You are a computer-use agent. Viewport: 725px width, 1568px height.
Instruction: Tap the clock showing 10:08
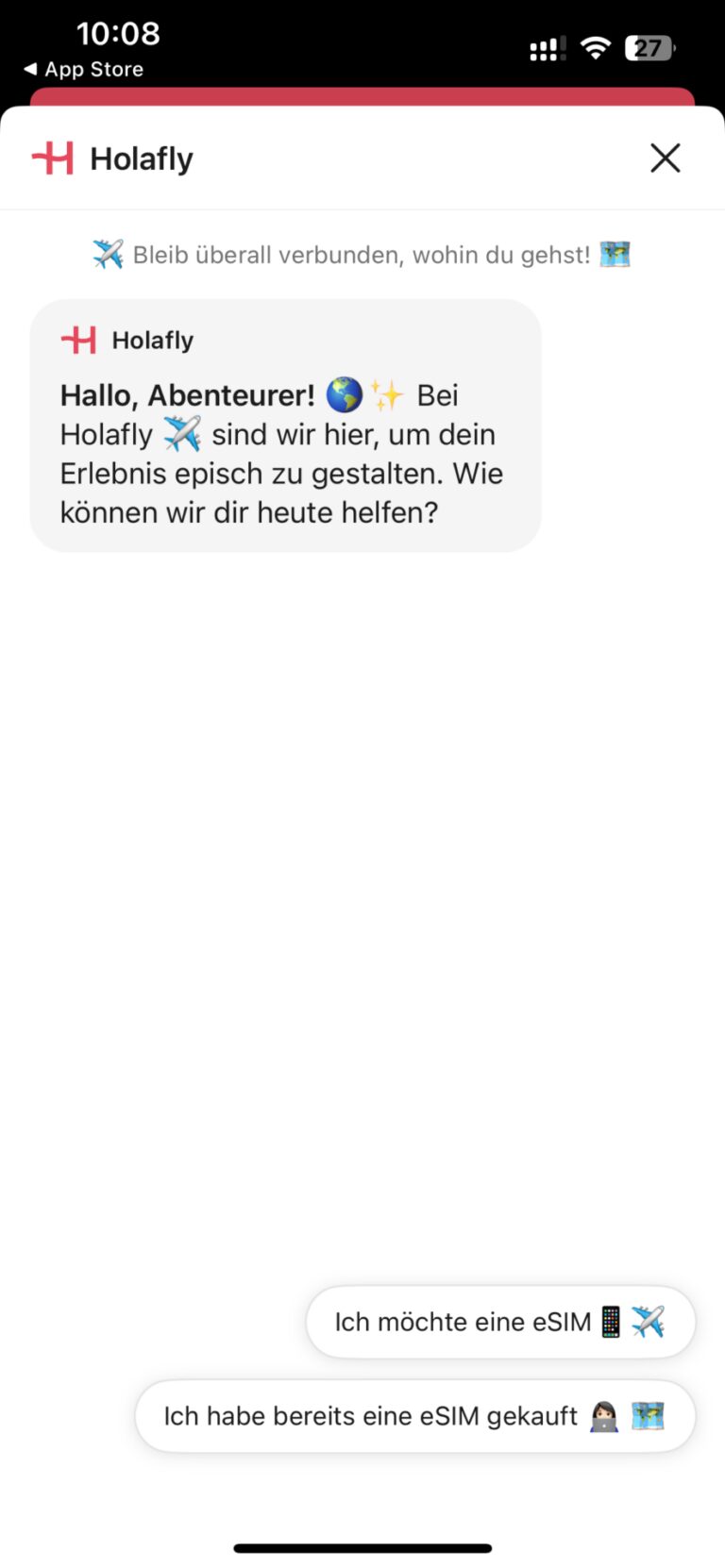click(119, 34)
